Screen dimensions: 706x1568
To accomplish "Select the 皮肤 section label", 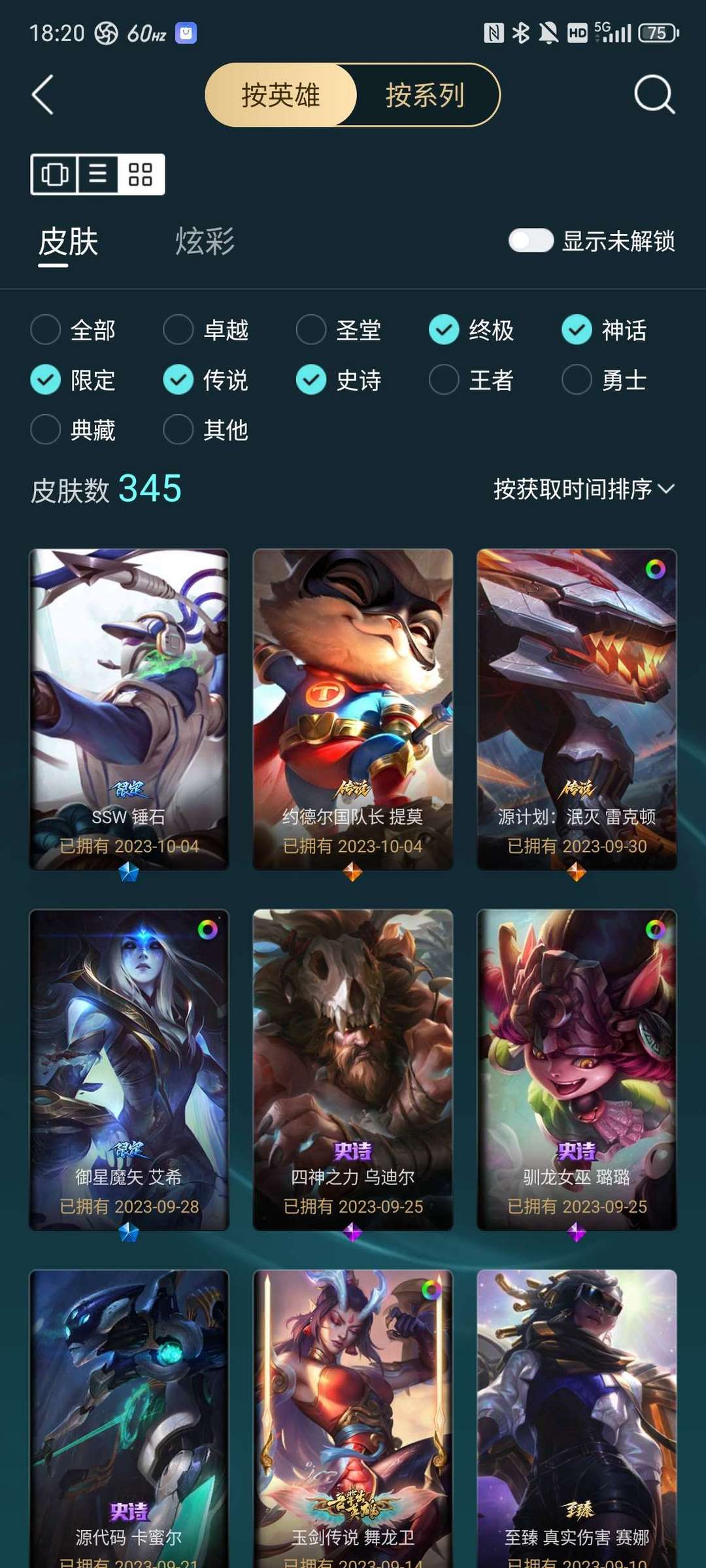I will pyautogui.click(x=65, y=242).
